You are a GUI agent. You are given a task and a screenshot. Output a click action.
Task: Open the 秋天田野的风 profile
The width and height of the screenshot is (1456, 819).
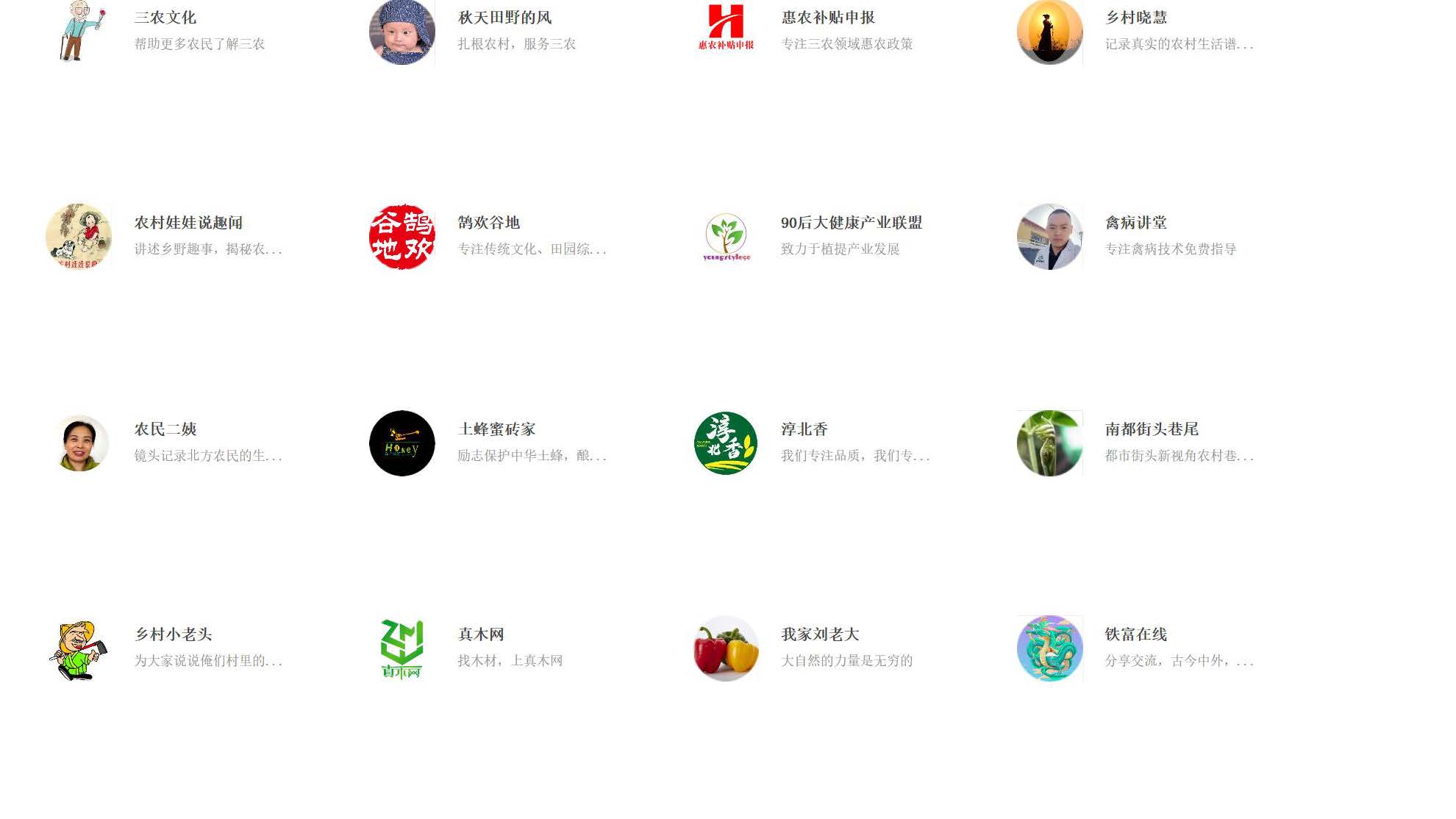click(504, 18)
